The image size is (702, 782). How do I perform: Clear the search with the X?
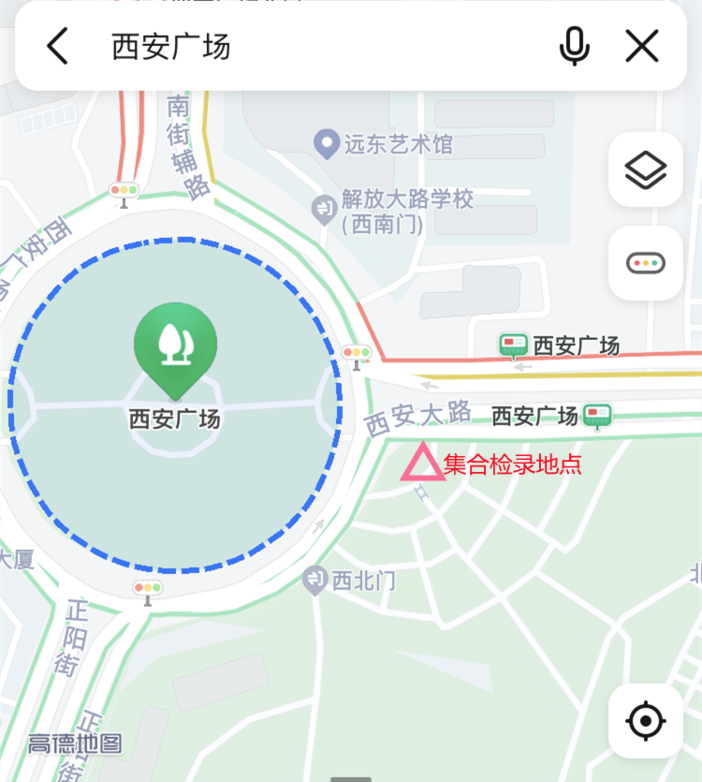pyautogui.click(x=642, y=46)
